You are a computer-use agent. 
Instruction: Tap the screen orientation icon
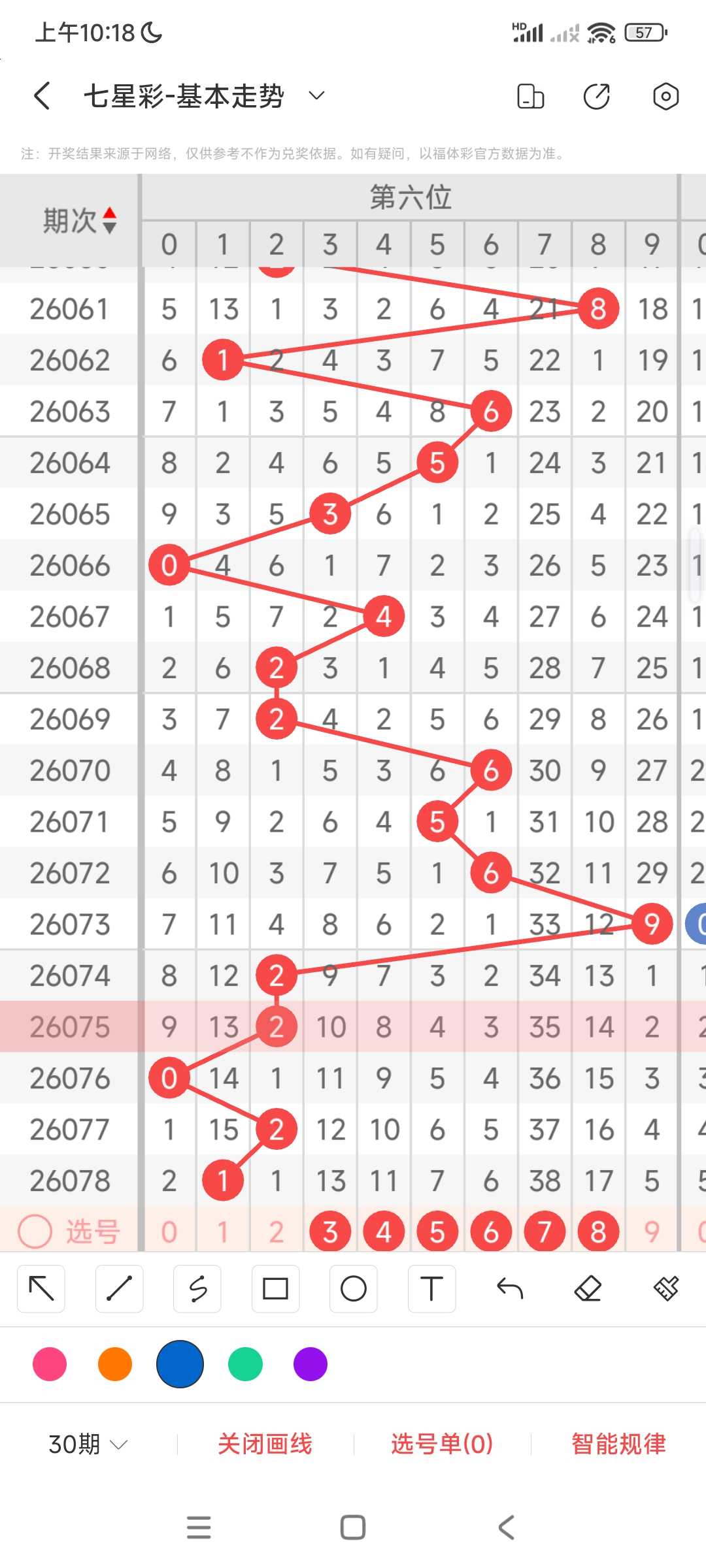coord(530,96)
